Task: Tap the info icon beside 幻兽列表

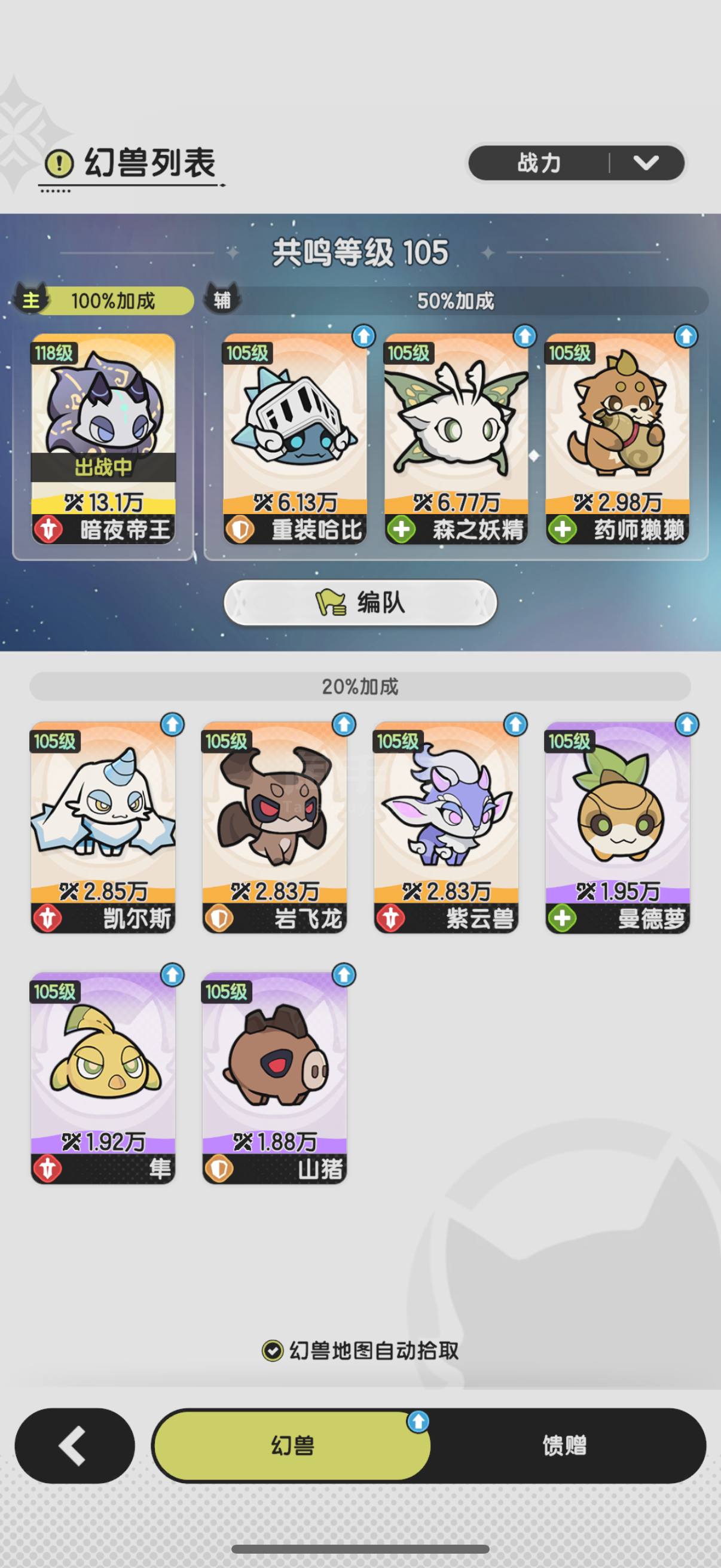Action: (60, 163)
